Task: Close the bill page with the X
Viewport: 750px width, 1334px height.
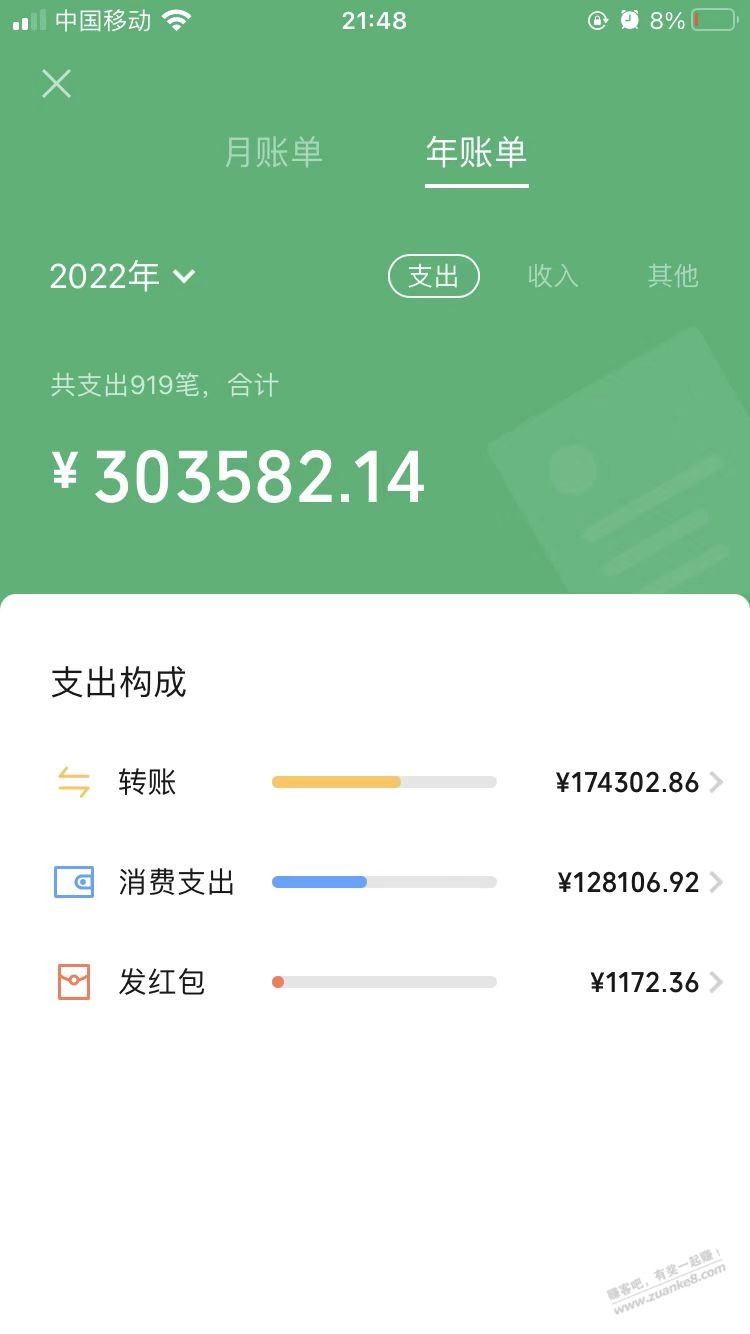Action: tap(56, 83)
